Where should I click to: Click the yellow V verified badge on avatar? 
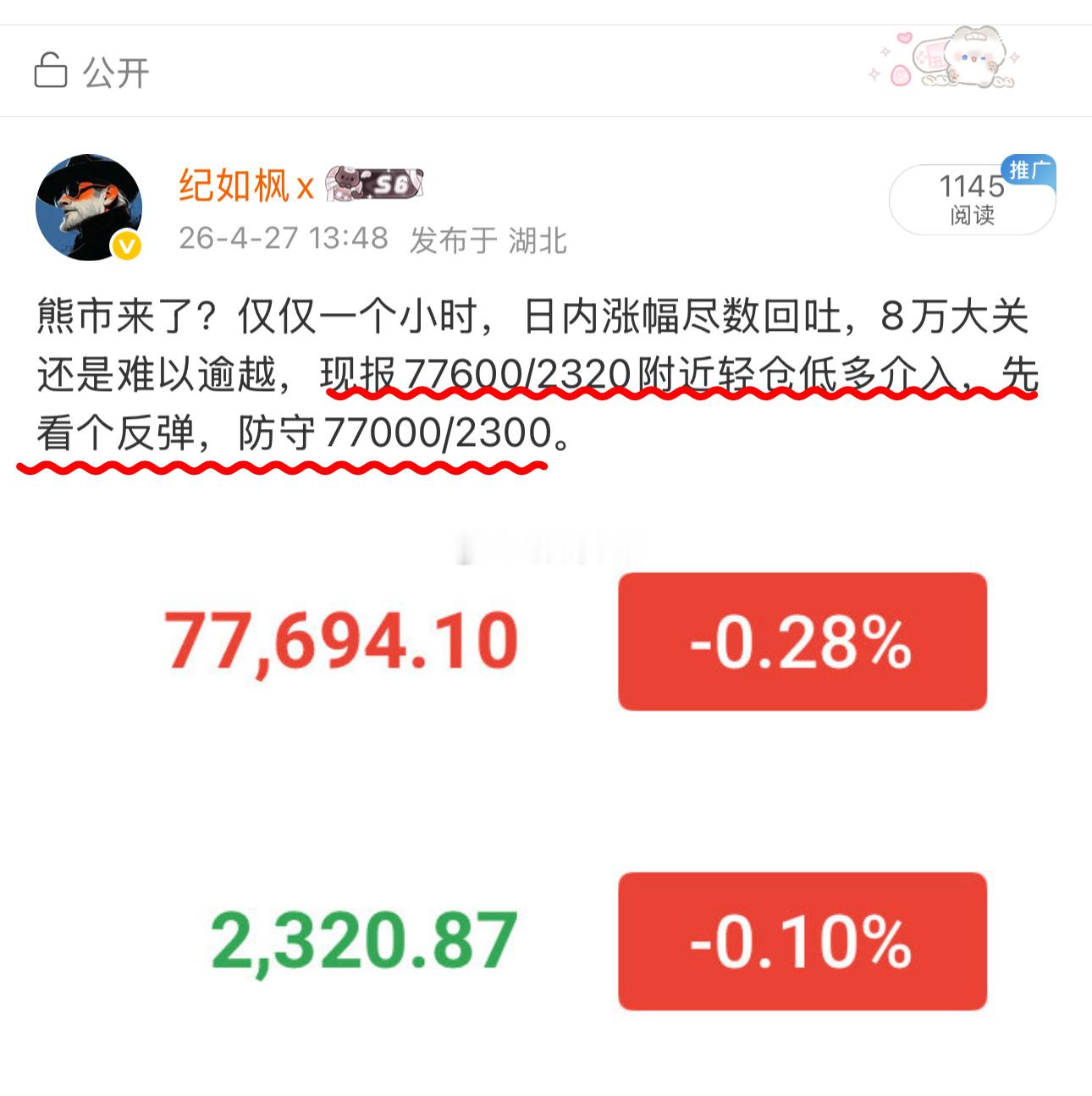(125, 243)
